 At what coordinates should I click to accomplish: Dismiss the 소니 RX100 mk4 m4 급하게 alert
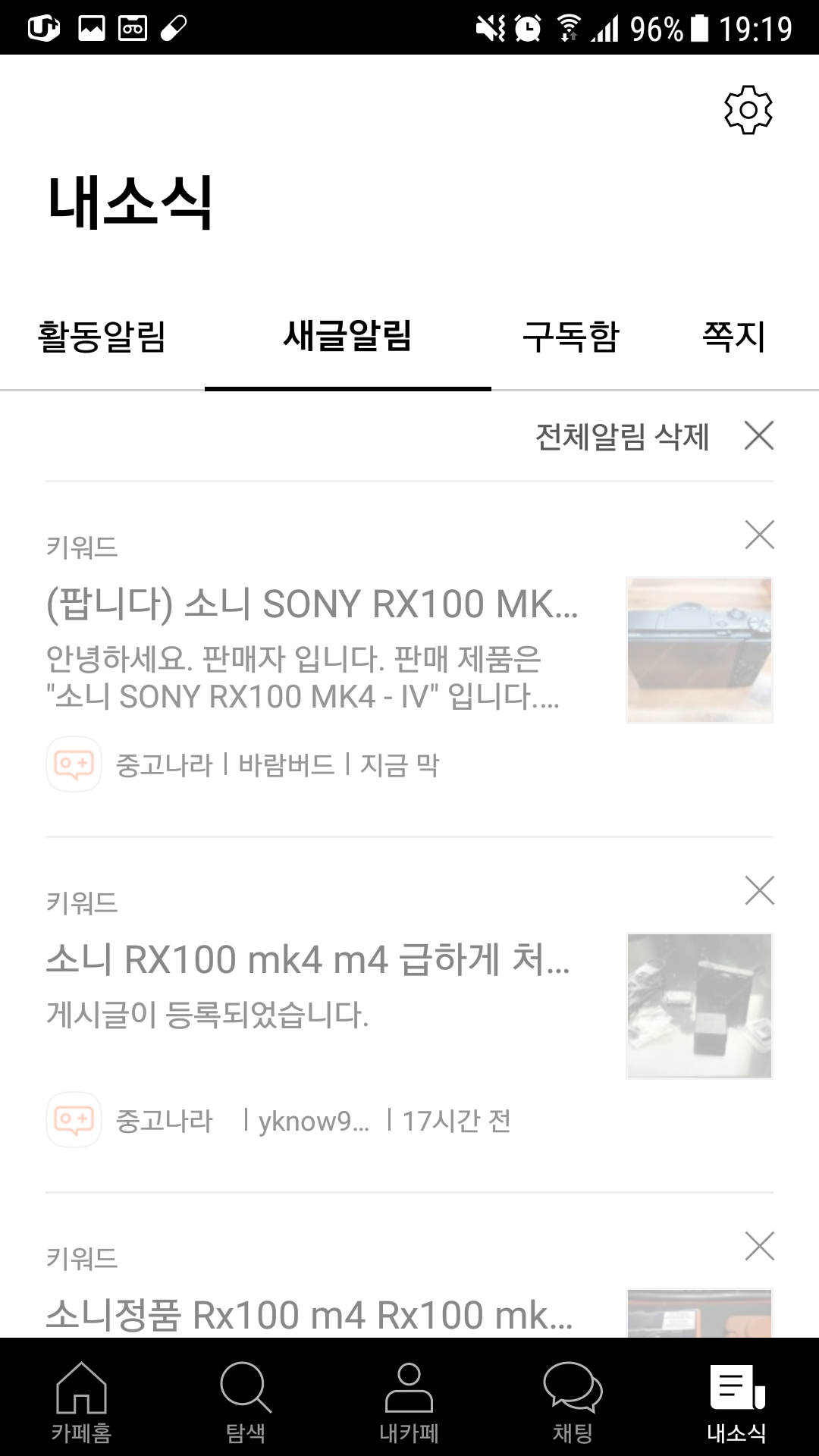click(759, 891)
